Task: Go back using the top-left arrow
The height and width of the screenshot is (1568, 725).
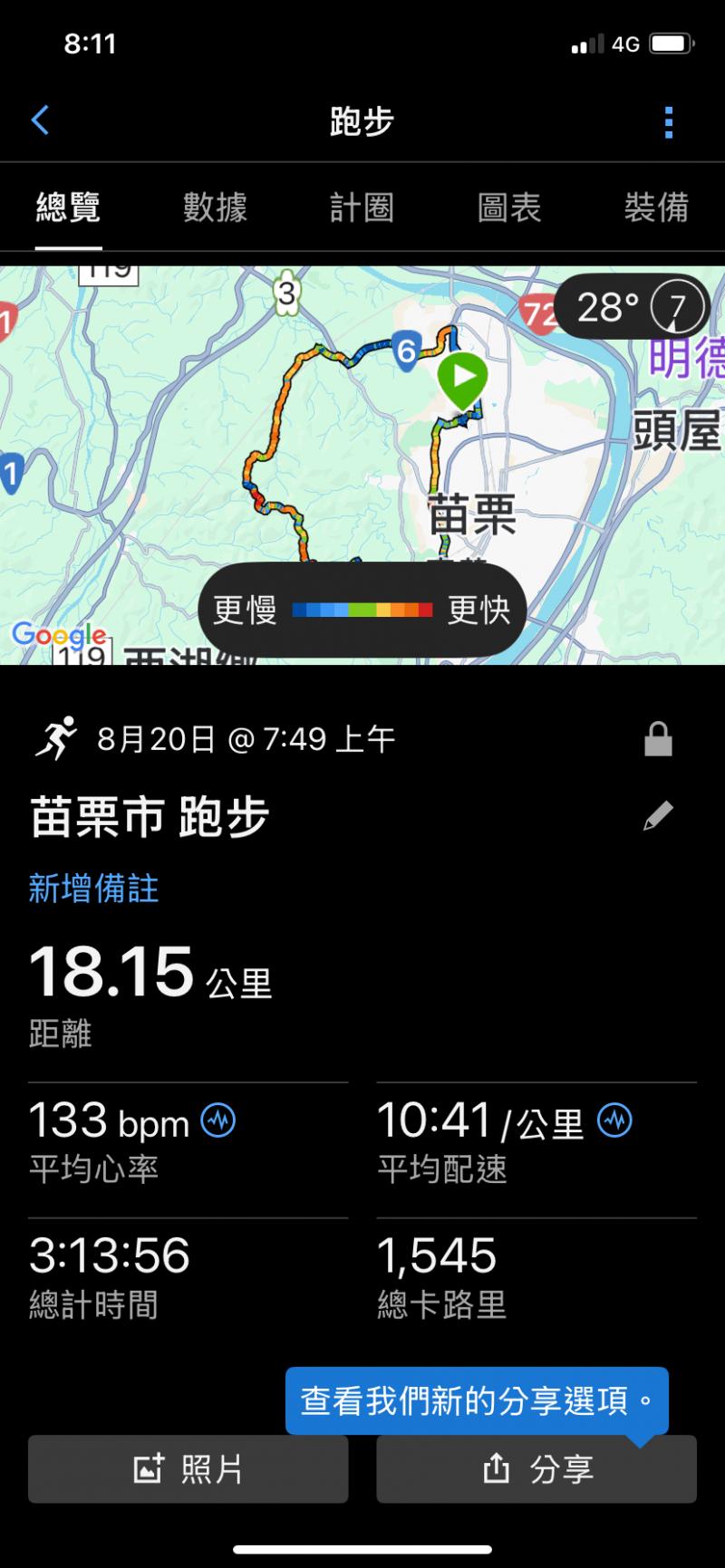Action: [40, 120]
